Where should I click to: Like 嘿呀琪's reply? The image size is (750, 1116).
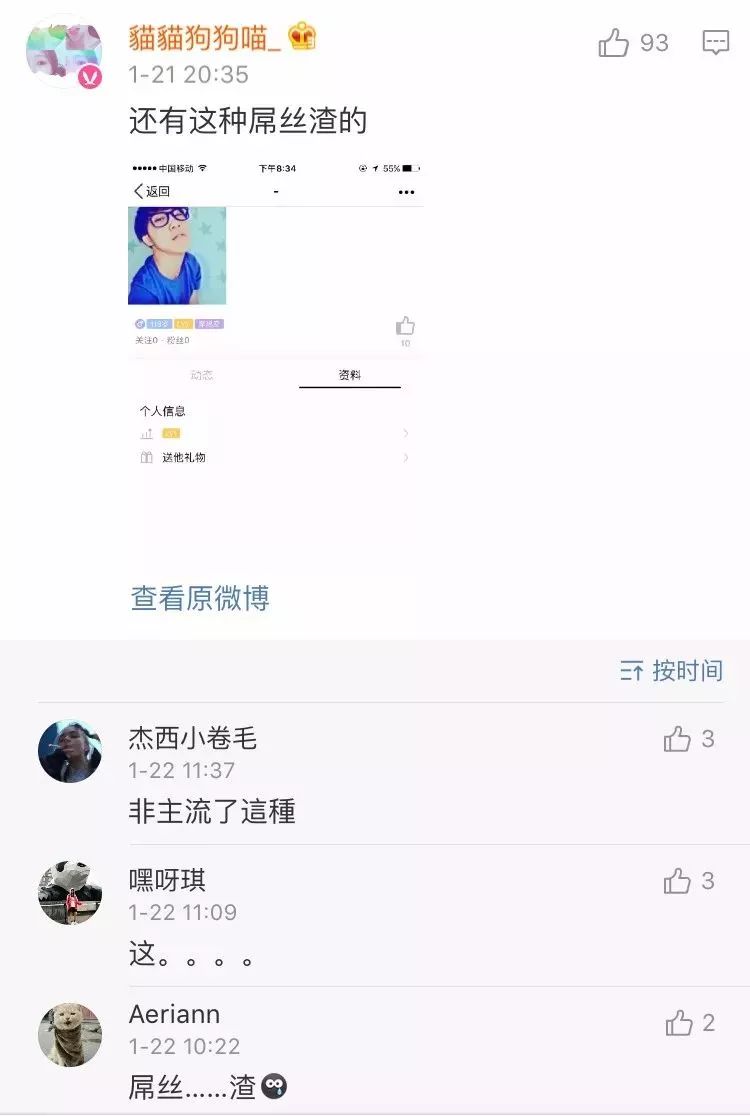[677, 881]
